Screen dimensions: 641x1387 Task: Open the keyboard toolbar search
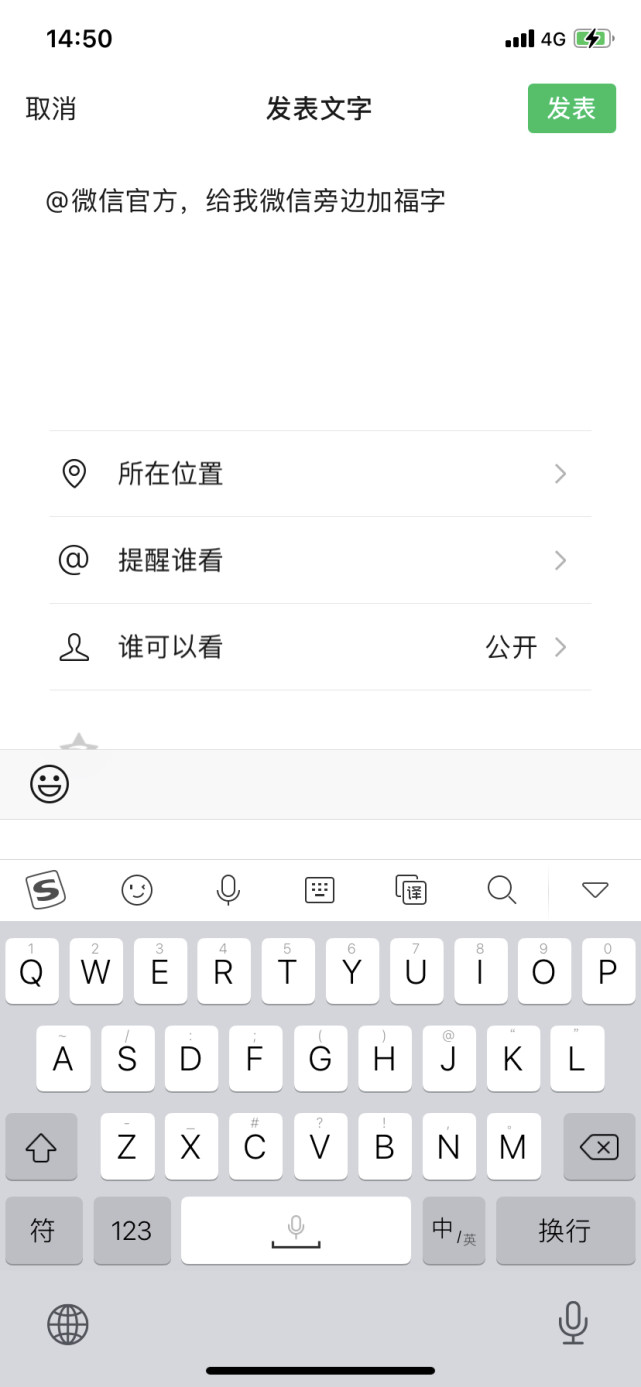pyautogui.click(x=501, y=889)
